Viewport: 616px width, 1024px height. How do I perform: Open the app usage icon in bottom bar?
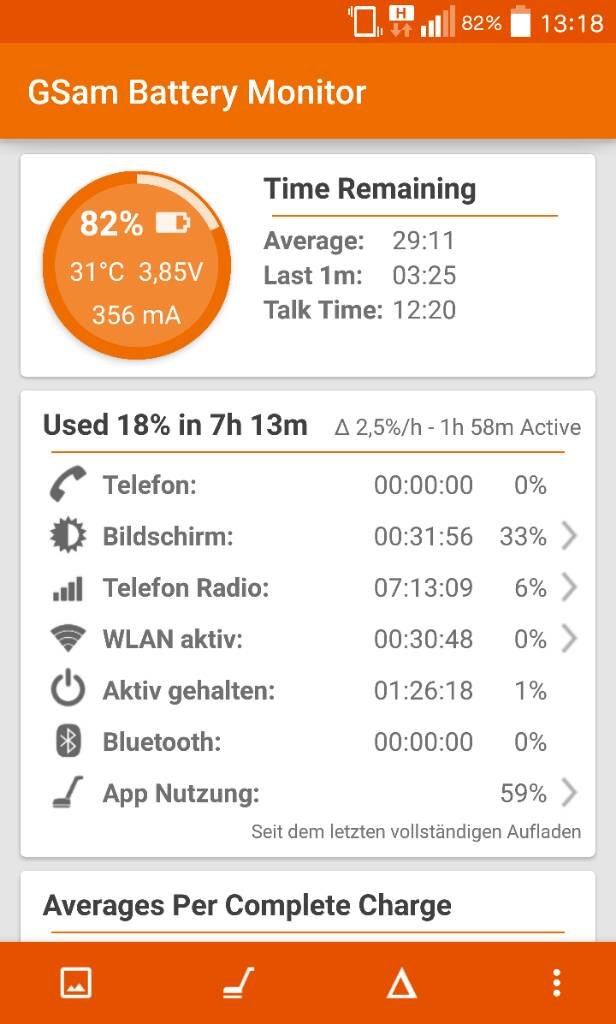coord(238,983)
